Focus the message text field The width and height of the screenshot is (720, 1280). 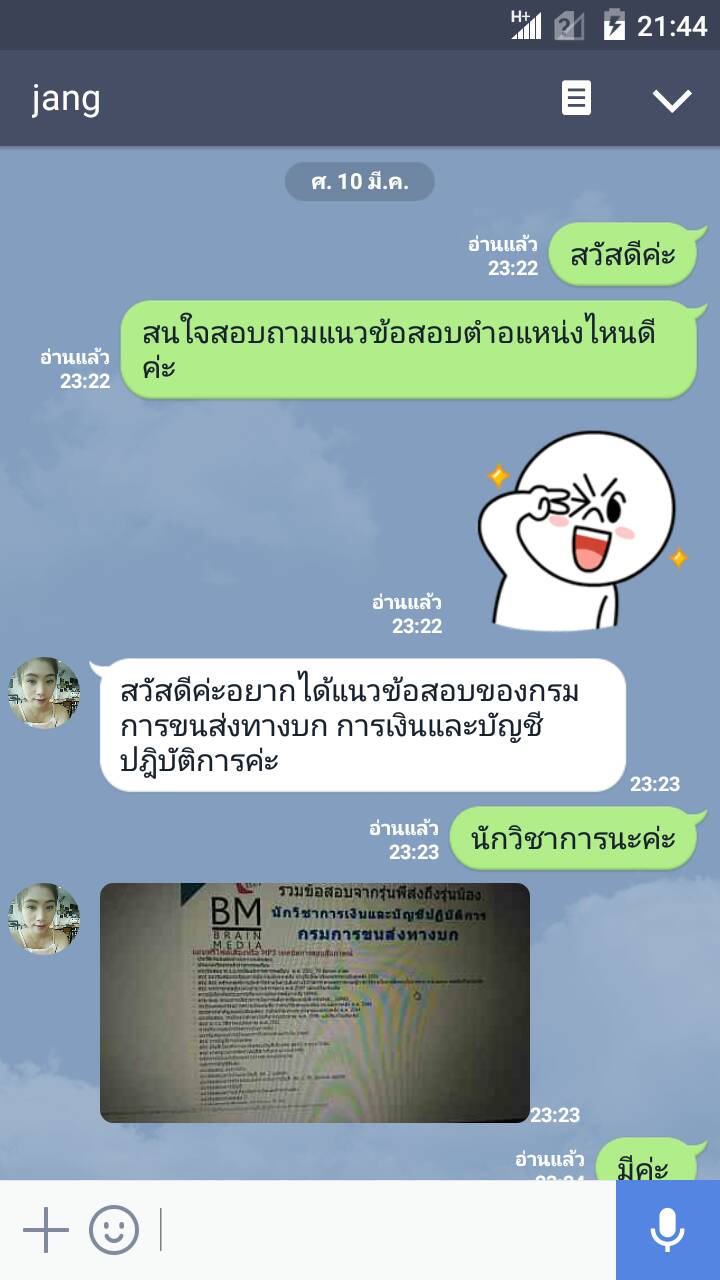(385, 1230)
